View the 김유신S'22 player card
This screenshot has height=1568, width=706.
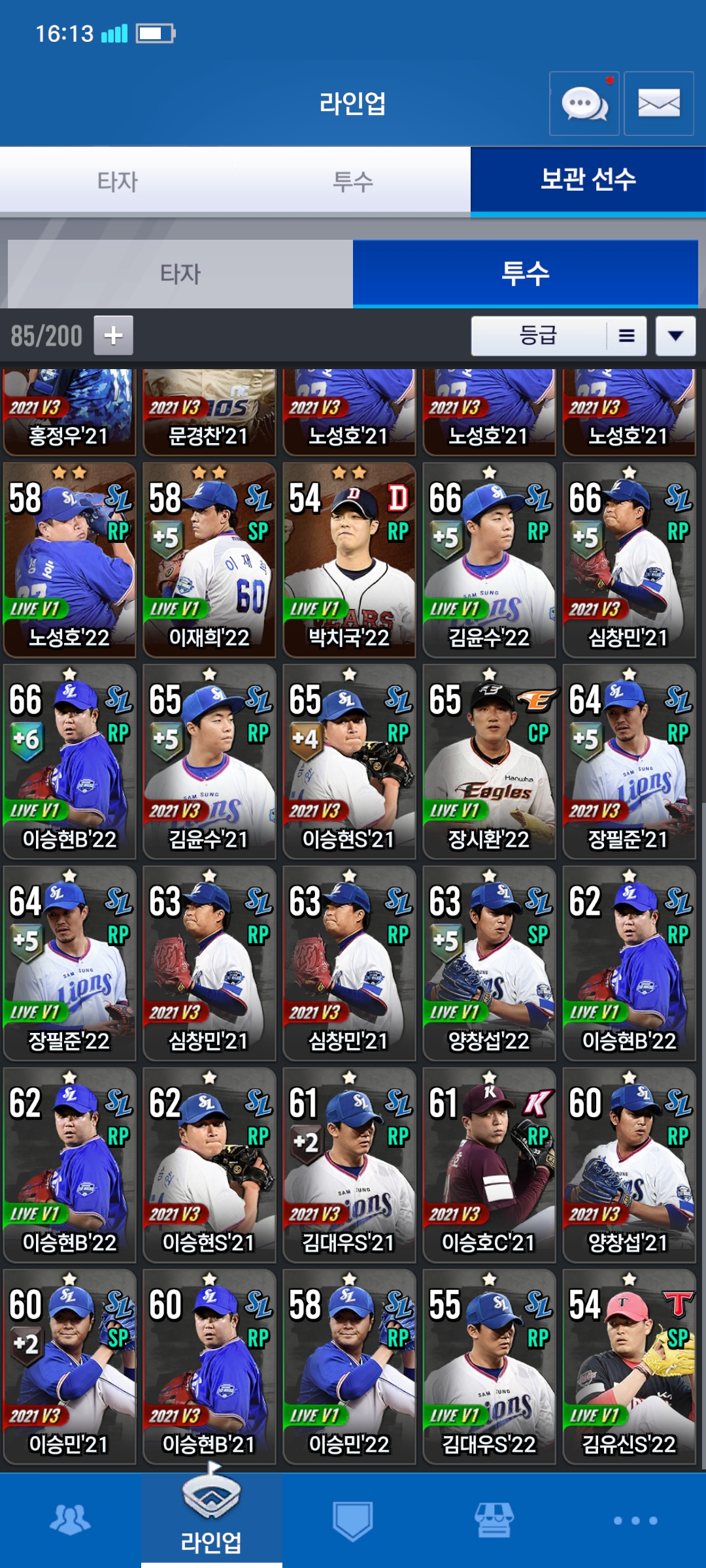click(629, 1367)
